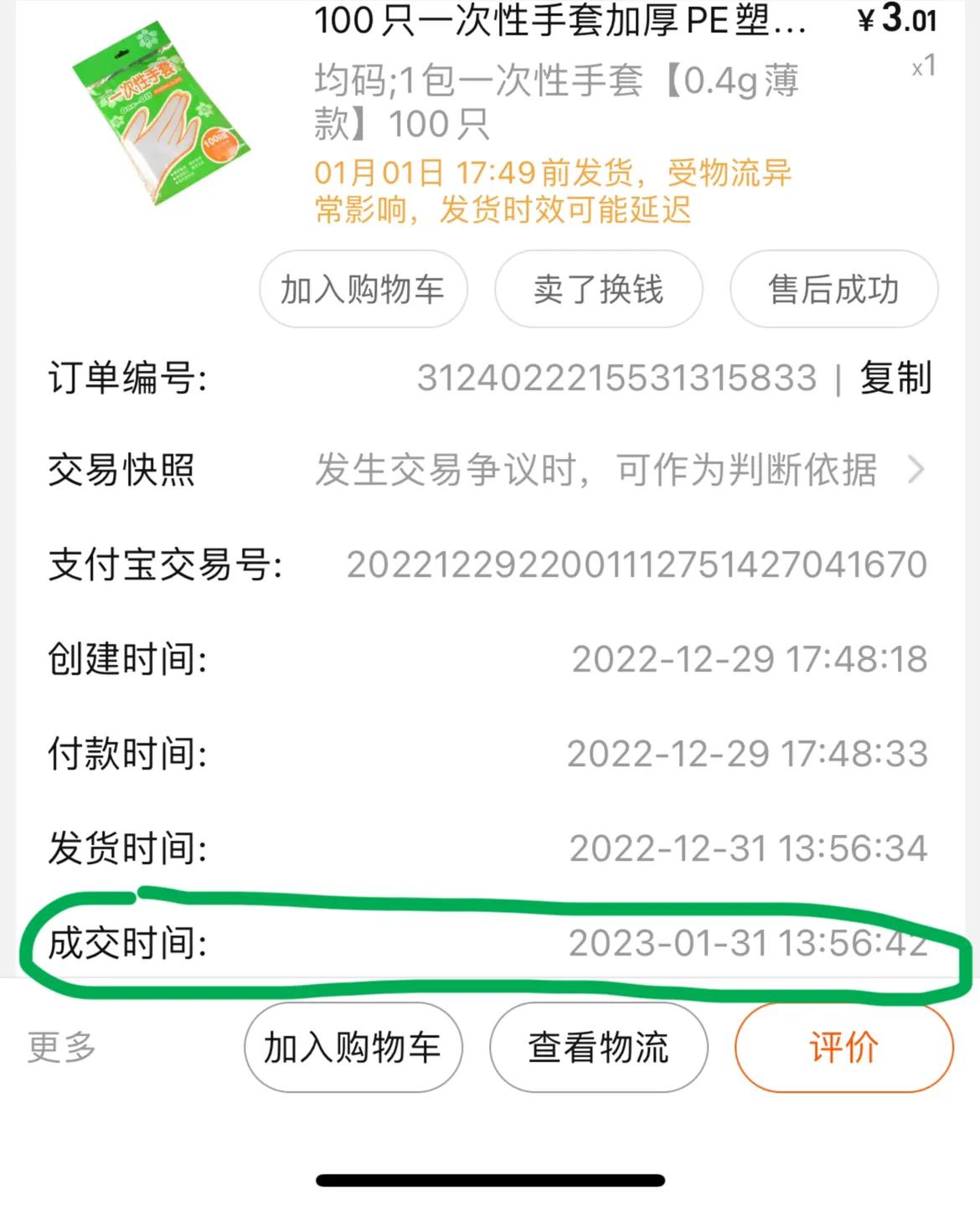Screen dimensions: 980x1206
Task: Select the 卖了换钱 option
Action: click(x=598, y=289)
